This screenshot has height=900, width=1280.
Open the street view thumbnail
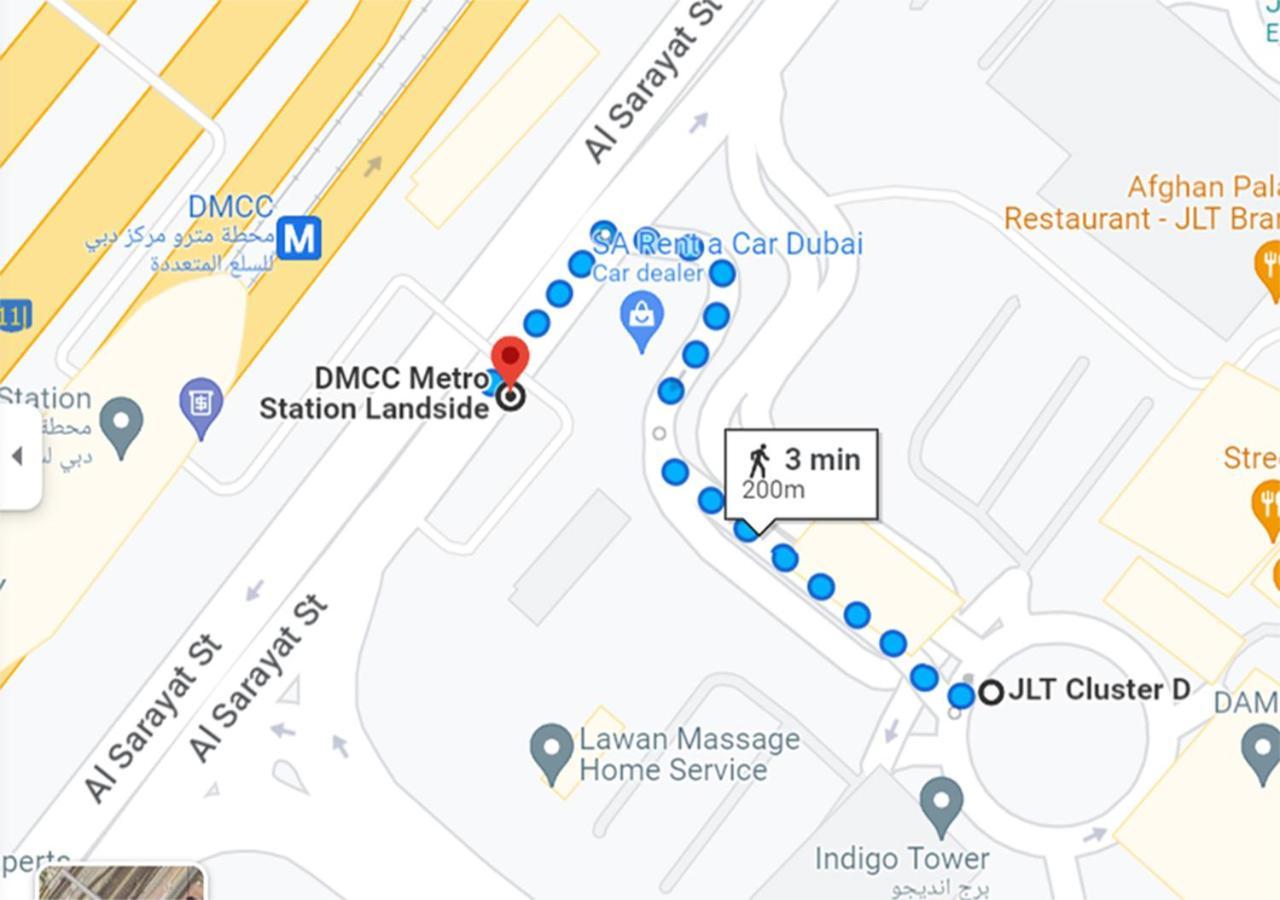[121, 882]
